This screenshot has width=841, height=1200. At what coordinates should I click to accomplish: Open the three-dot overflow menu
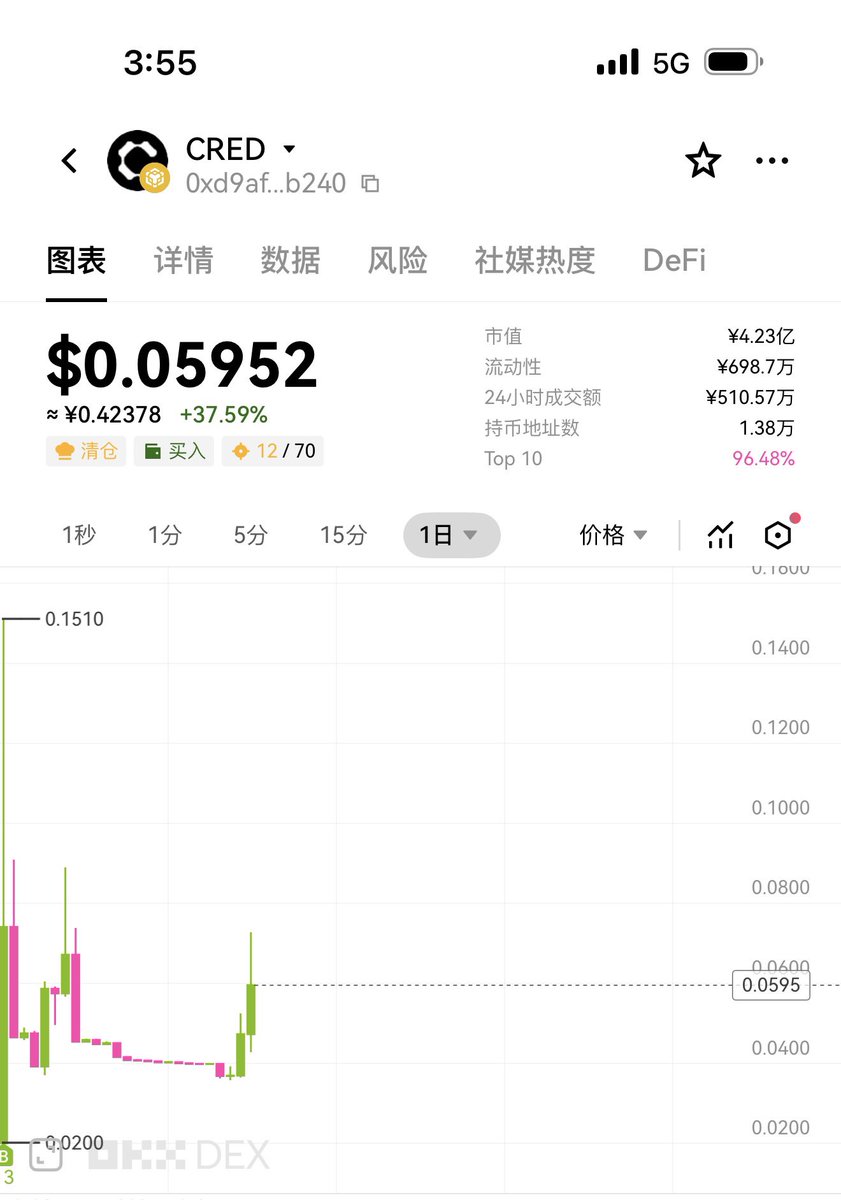pyautogui.click(x=772, y=160)
